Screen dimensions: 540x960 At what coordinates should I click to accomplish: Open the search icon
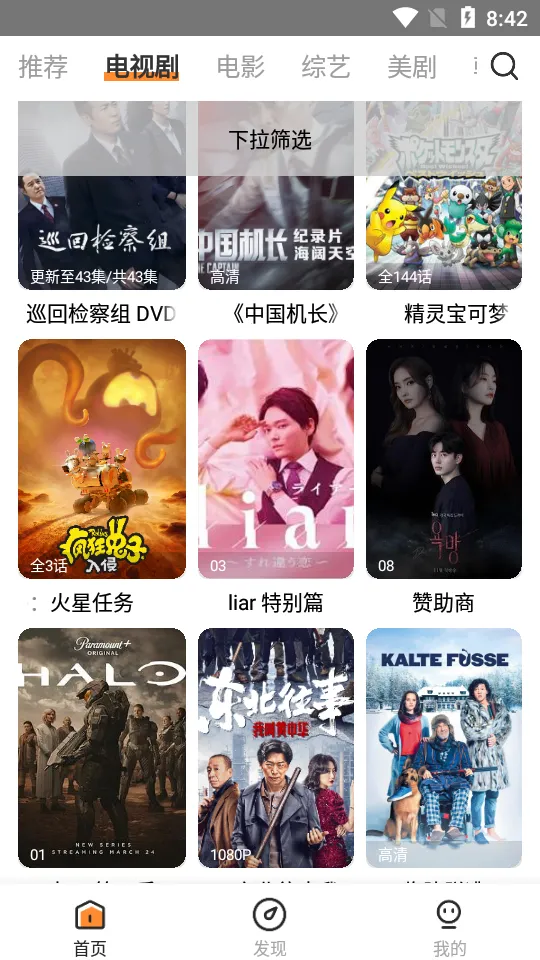(x=504, y=66)
